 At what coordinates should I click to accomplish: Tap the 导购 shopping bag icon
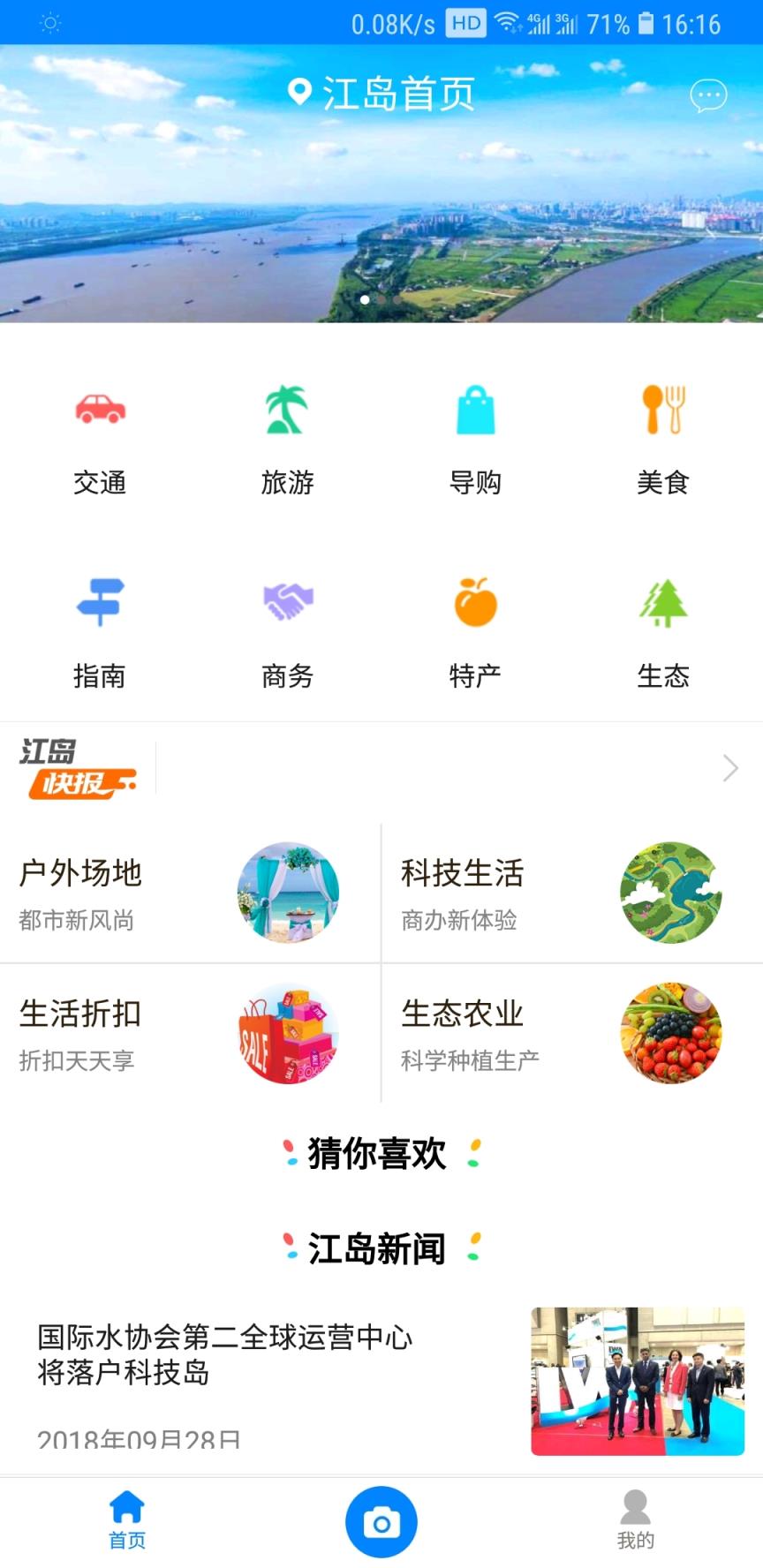pos(475,411)
